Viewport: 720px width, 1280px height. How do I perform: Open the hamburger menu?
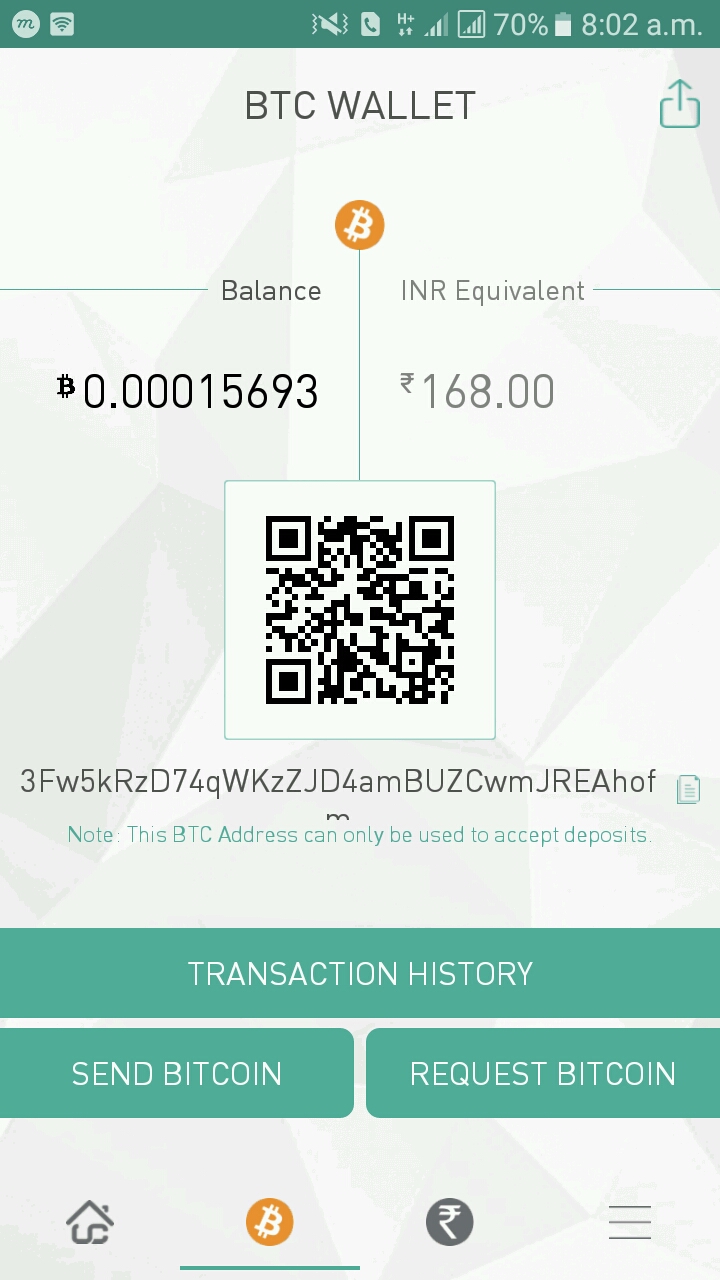pos(630,1222)
